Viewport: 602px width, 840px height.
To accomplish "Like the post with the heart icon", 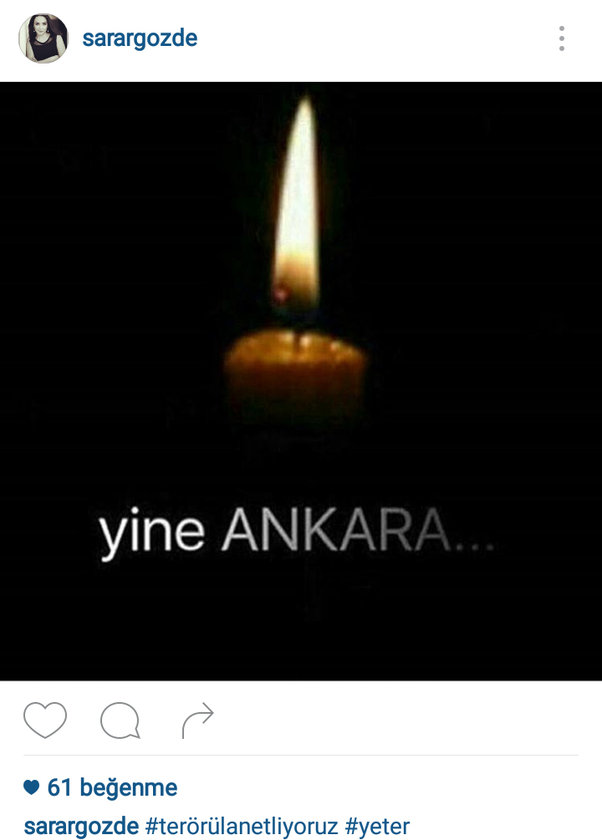I will pos(45,720).
